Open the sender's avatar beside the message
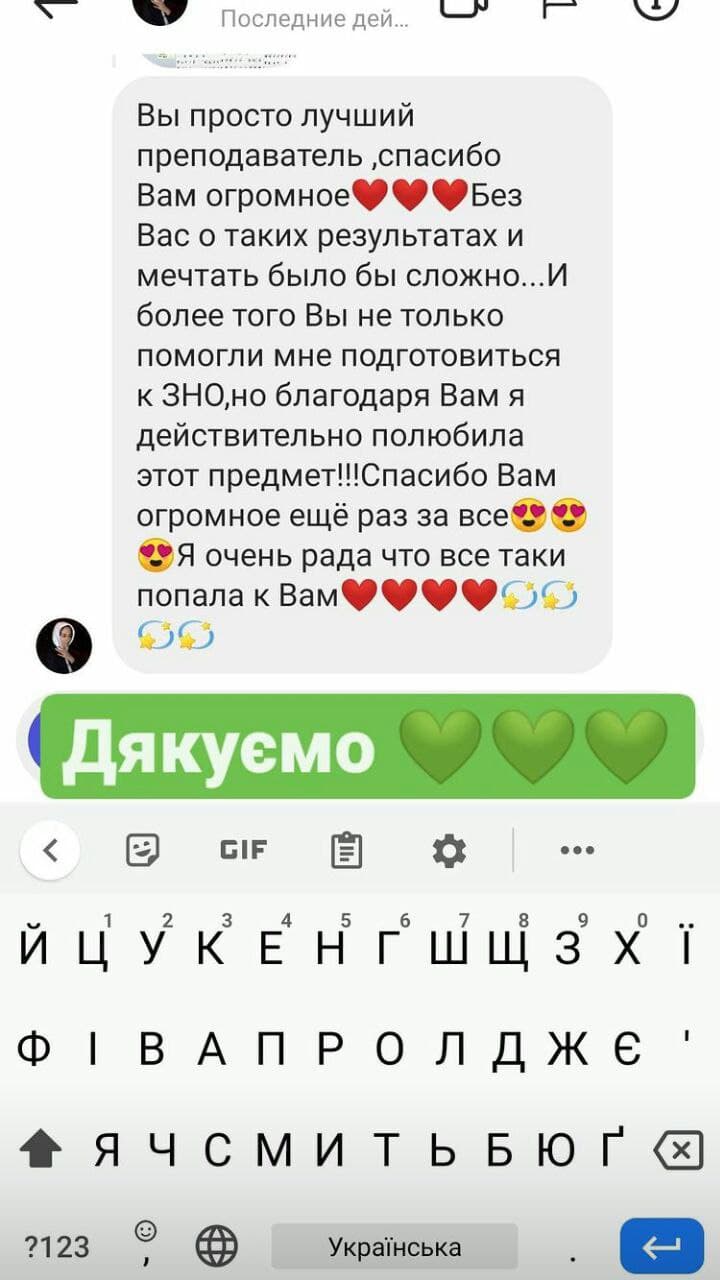The width and height of the screenshot is (720, 1280). click(64, 645)
